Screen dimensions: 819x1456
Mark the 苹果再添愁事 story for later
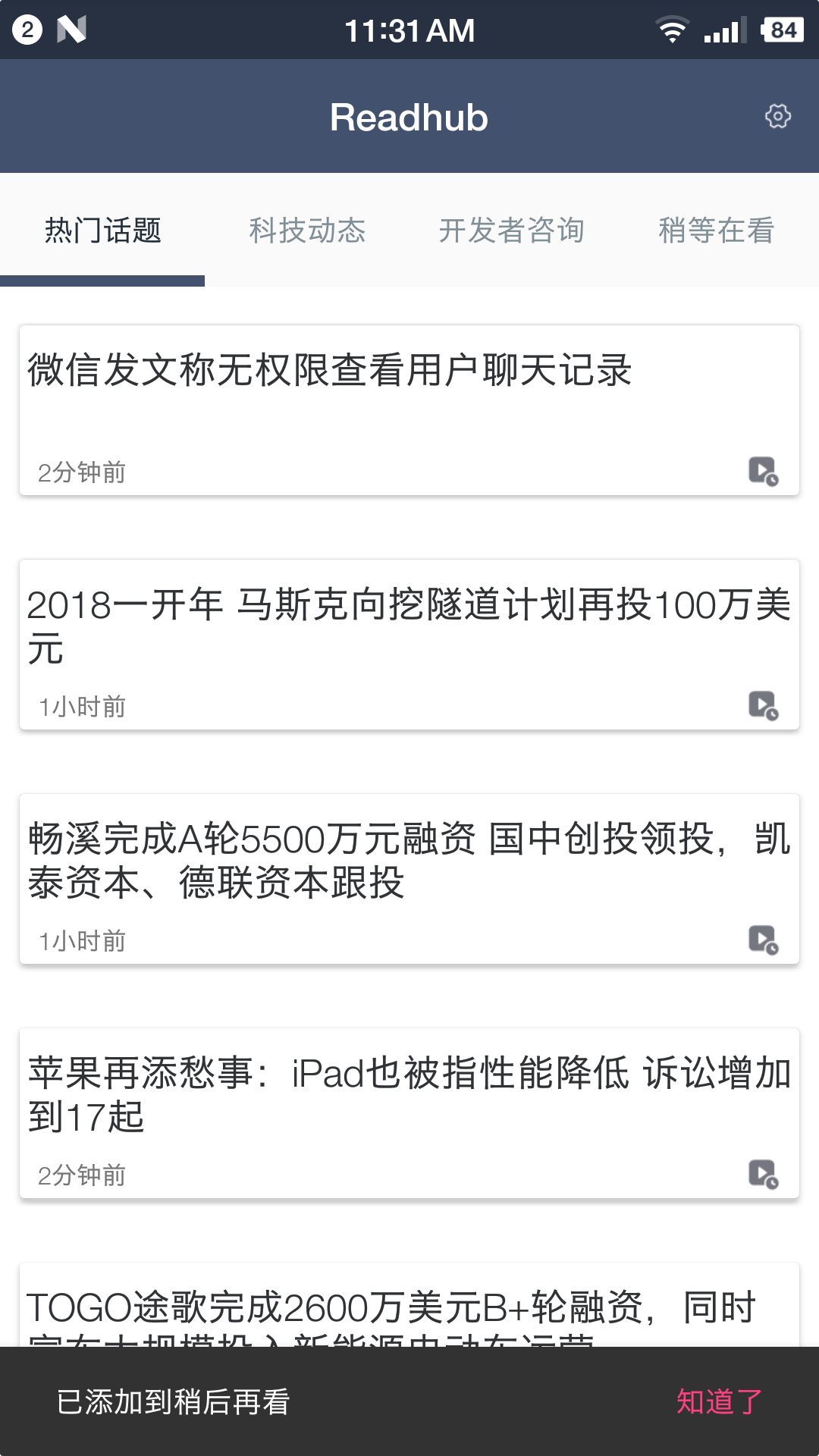tap(763, 1174)
